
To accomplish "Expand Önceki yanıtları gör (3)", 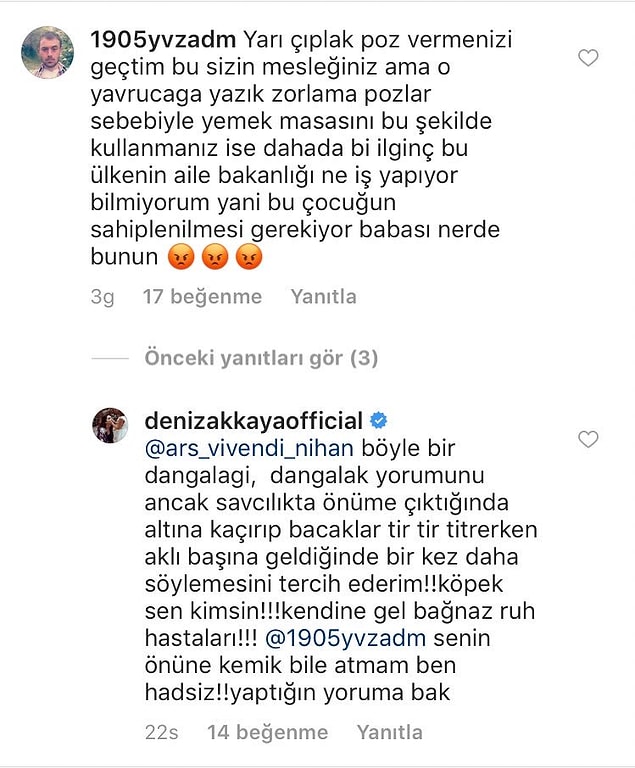I will (x=261, y=358).
